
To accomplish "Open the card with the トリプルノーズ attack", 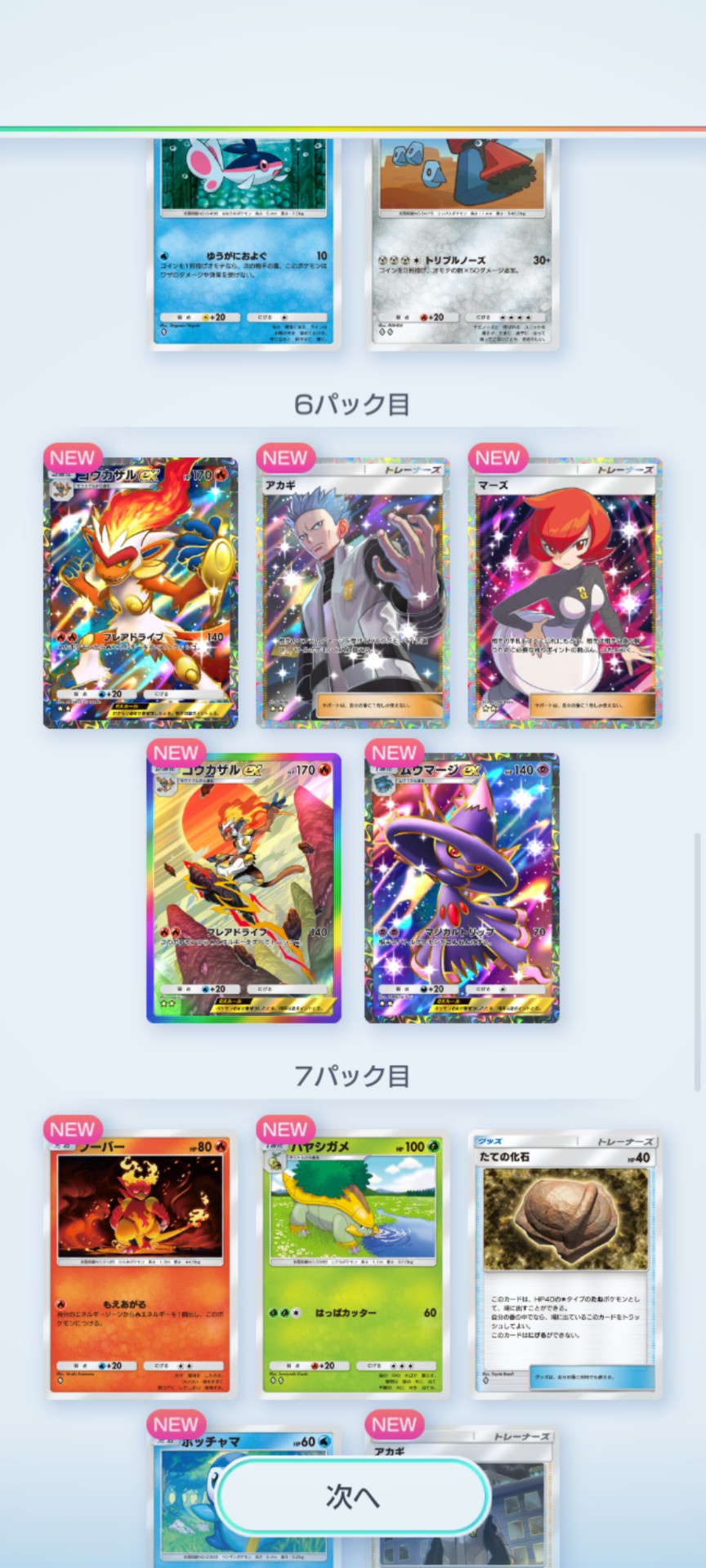I will click(462, 245).
